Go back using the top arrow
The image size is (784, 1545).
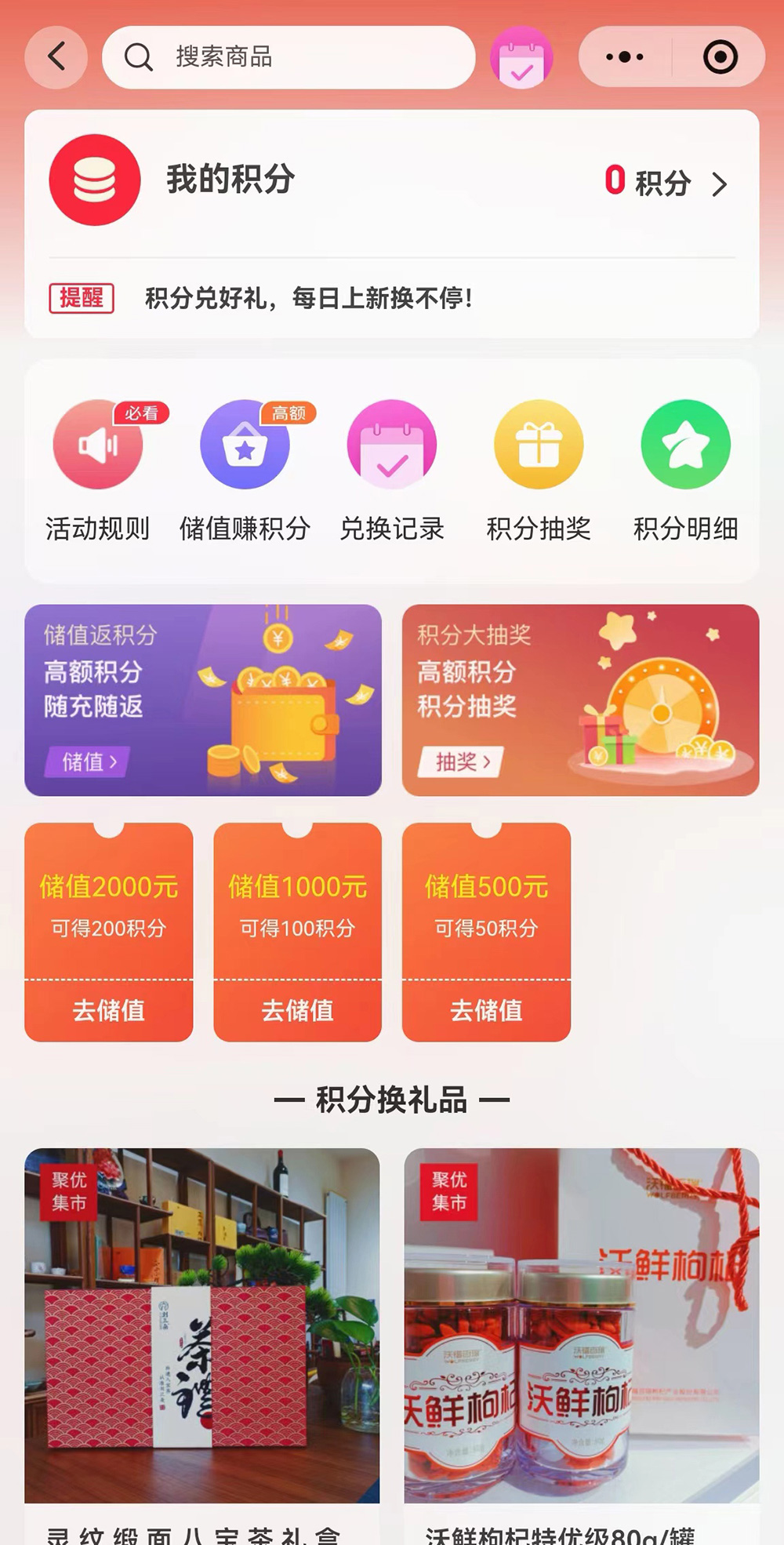[56, 57]
